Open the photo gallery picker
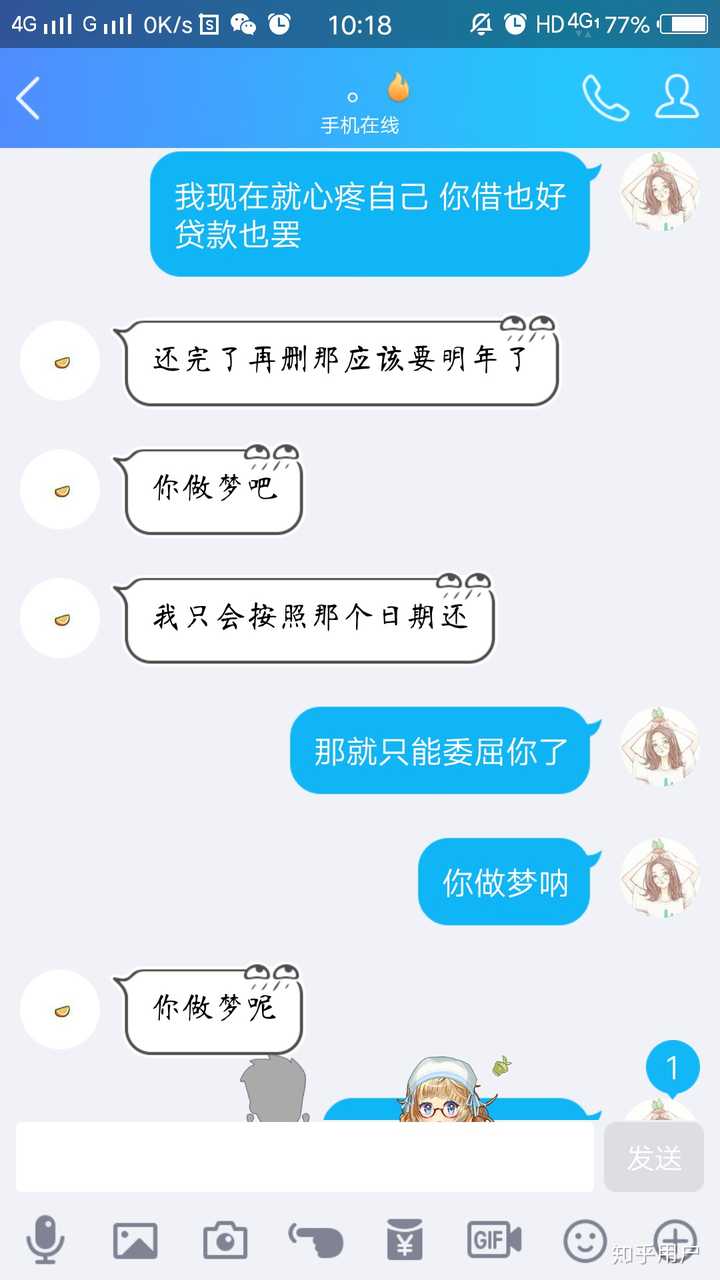Screen dimensions: 720x1280 (135, 1240)
